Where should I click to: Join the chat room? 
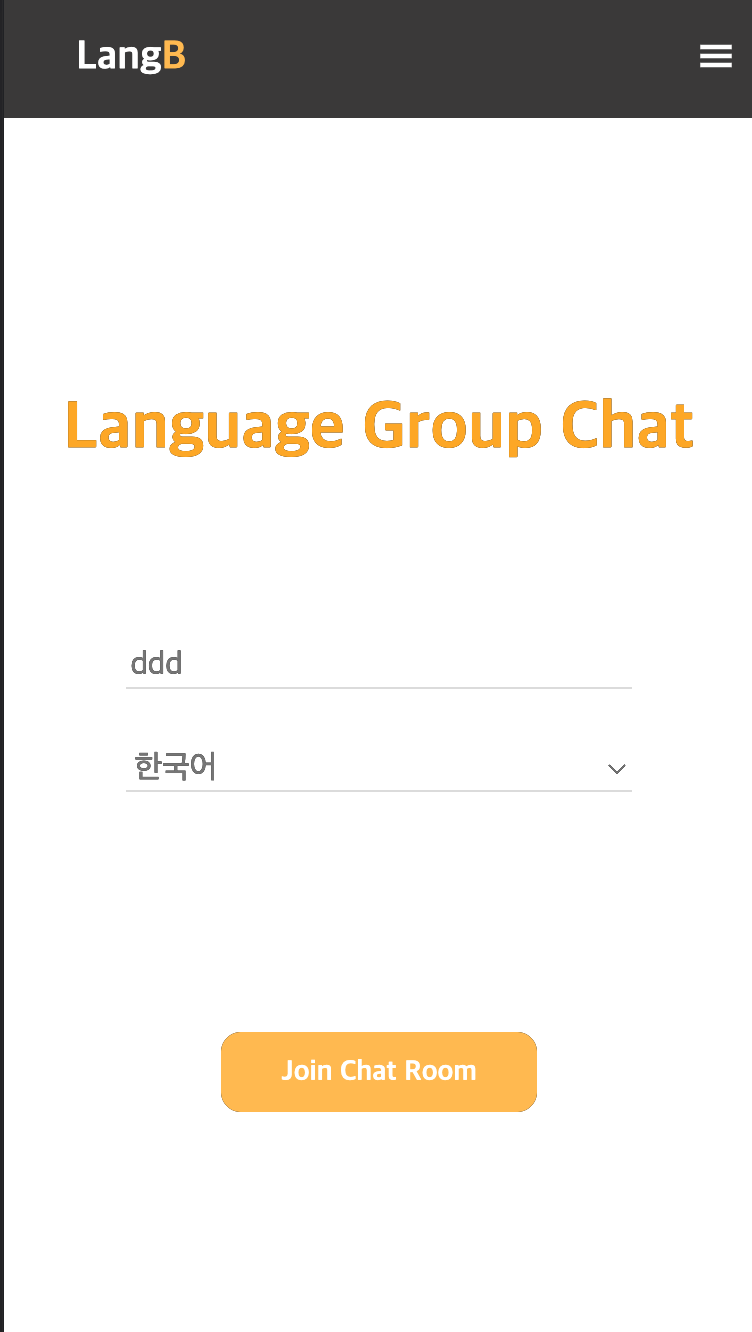379,1071
